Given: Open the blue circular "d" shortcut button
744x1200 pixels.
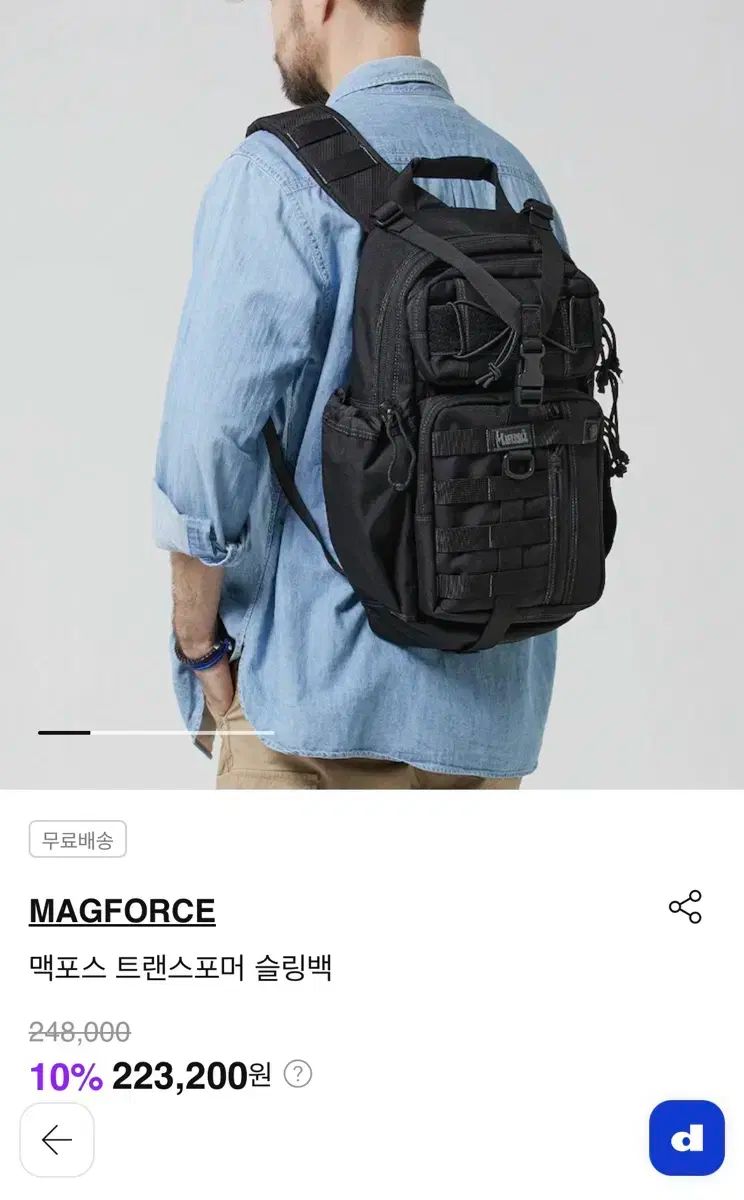Looking at the screenshot, I should coord(684,1138).
